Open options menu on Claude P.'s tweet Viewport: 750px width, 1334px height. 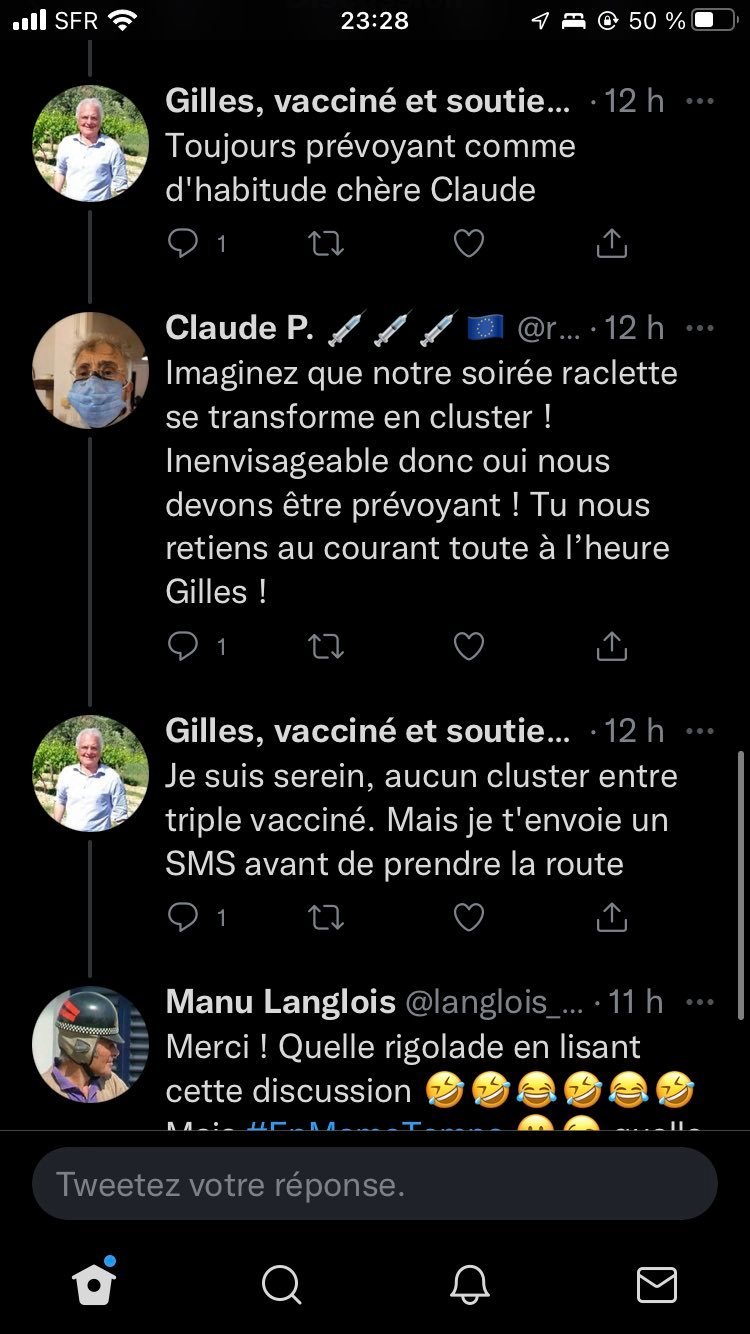[x=701, y=327]
